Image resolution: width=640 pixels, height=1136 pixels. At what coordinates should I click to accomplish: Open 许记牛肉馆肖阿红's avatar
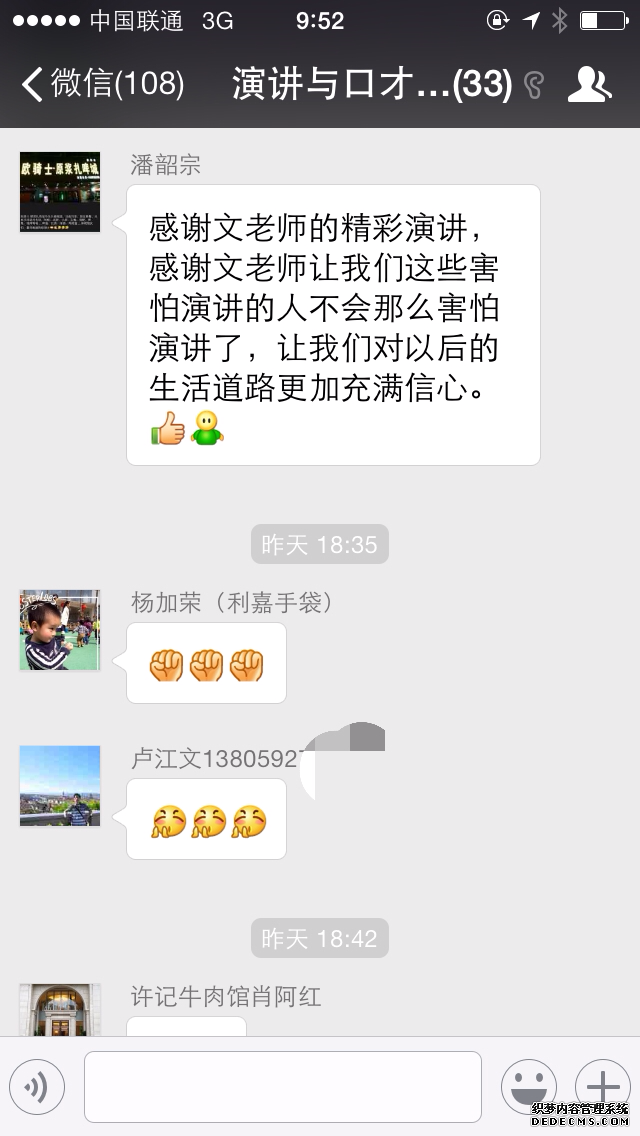[60, 1010]
